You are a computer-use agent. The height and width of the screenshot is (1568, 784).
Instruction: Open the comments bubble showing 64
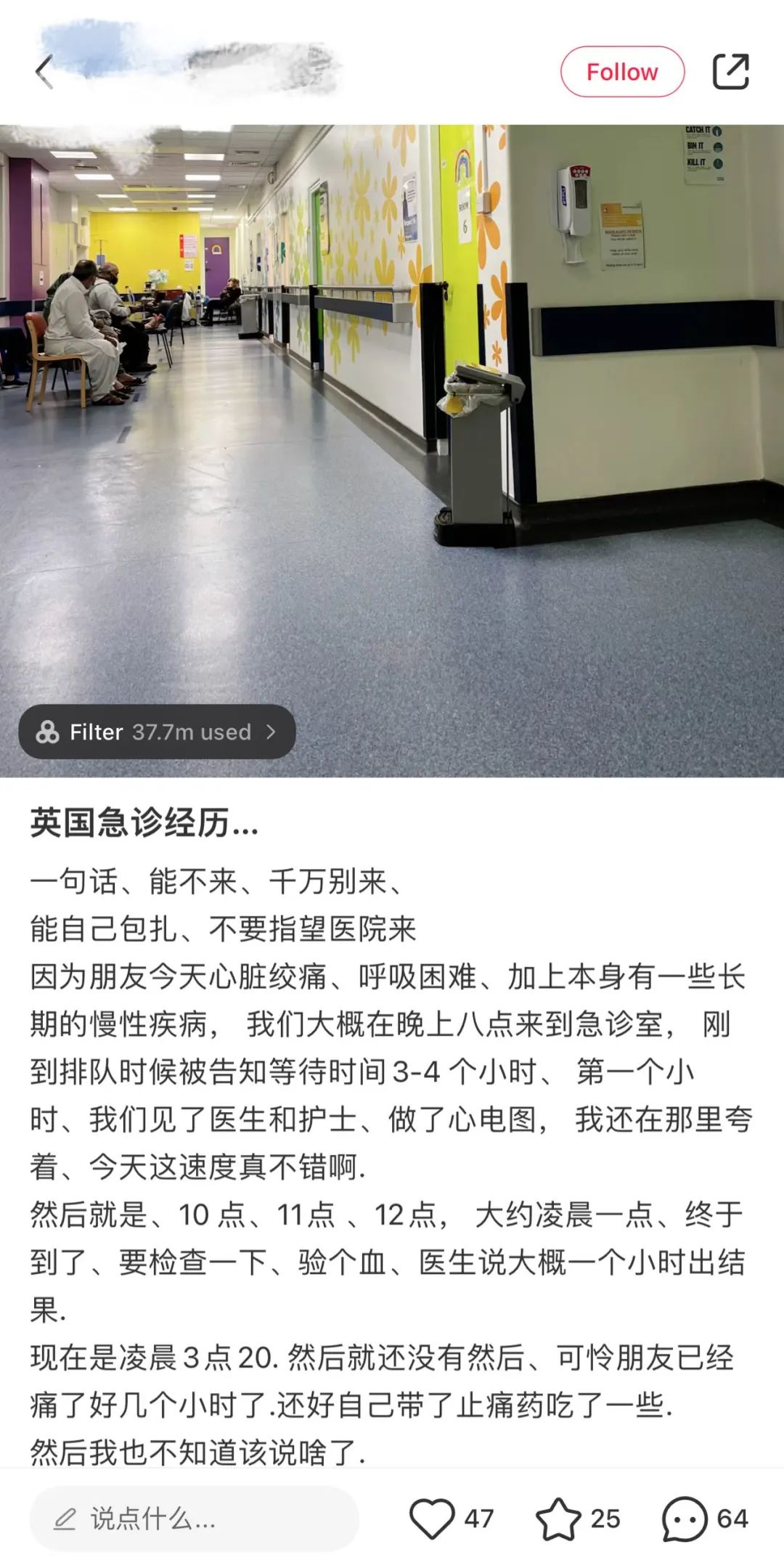pos(685,1518)
